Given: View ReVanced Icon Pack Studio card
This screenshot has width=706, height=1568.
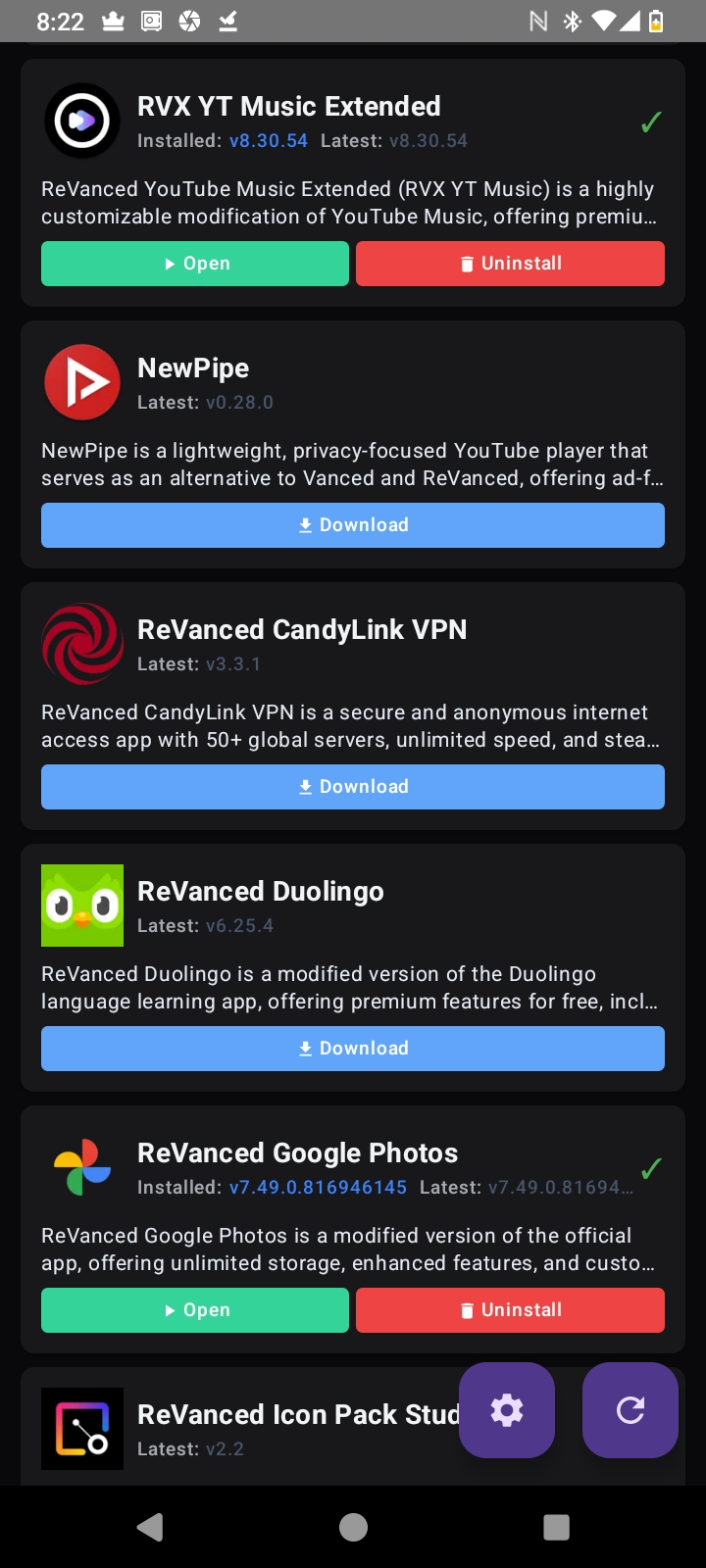Looking at the screenshot, I should [245, 1426].
